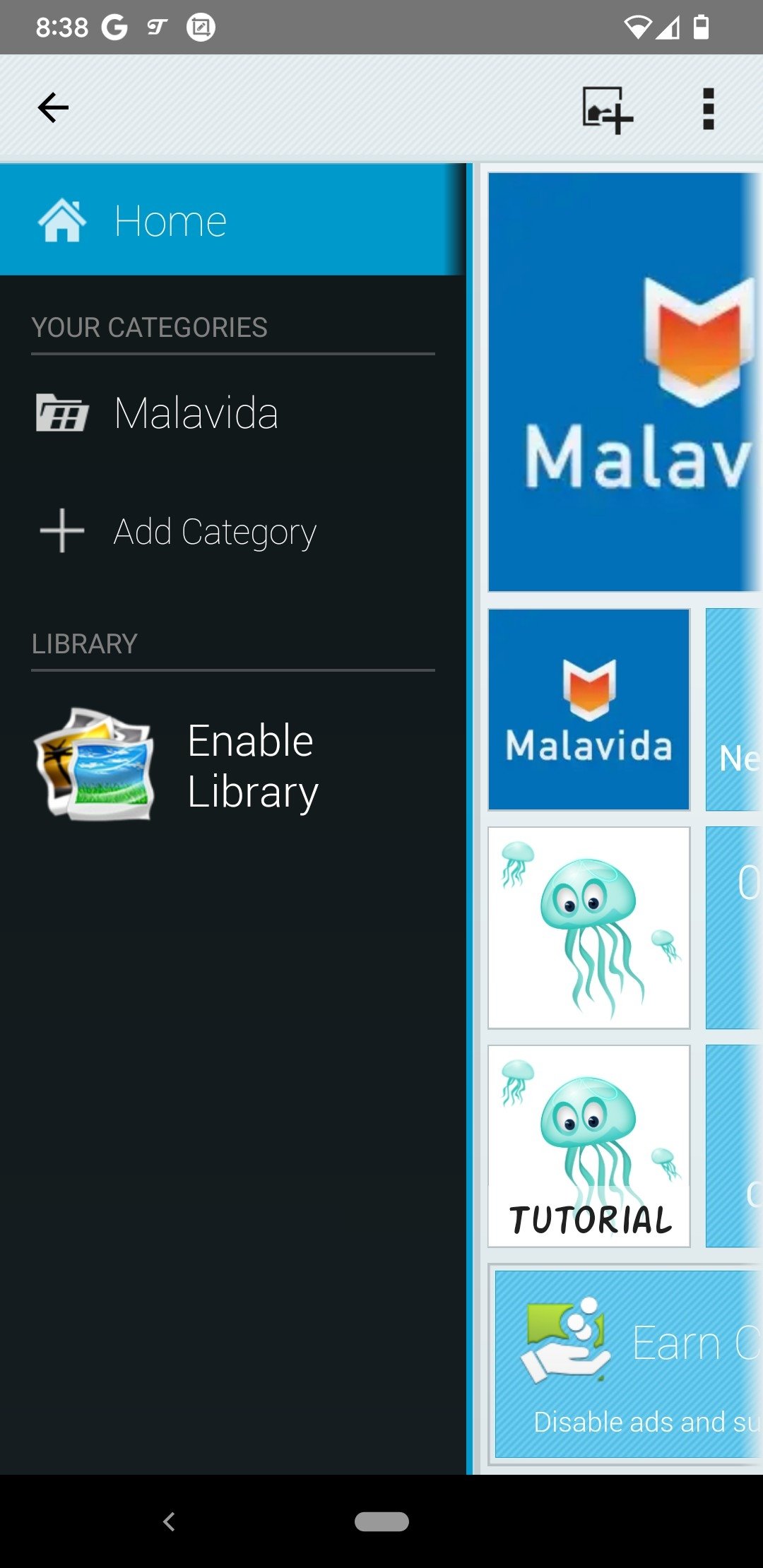Open the small Malavida tile

point(589,710)
